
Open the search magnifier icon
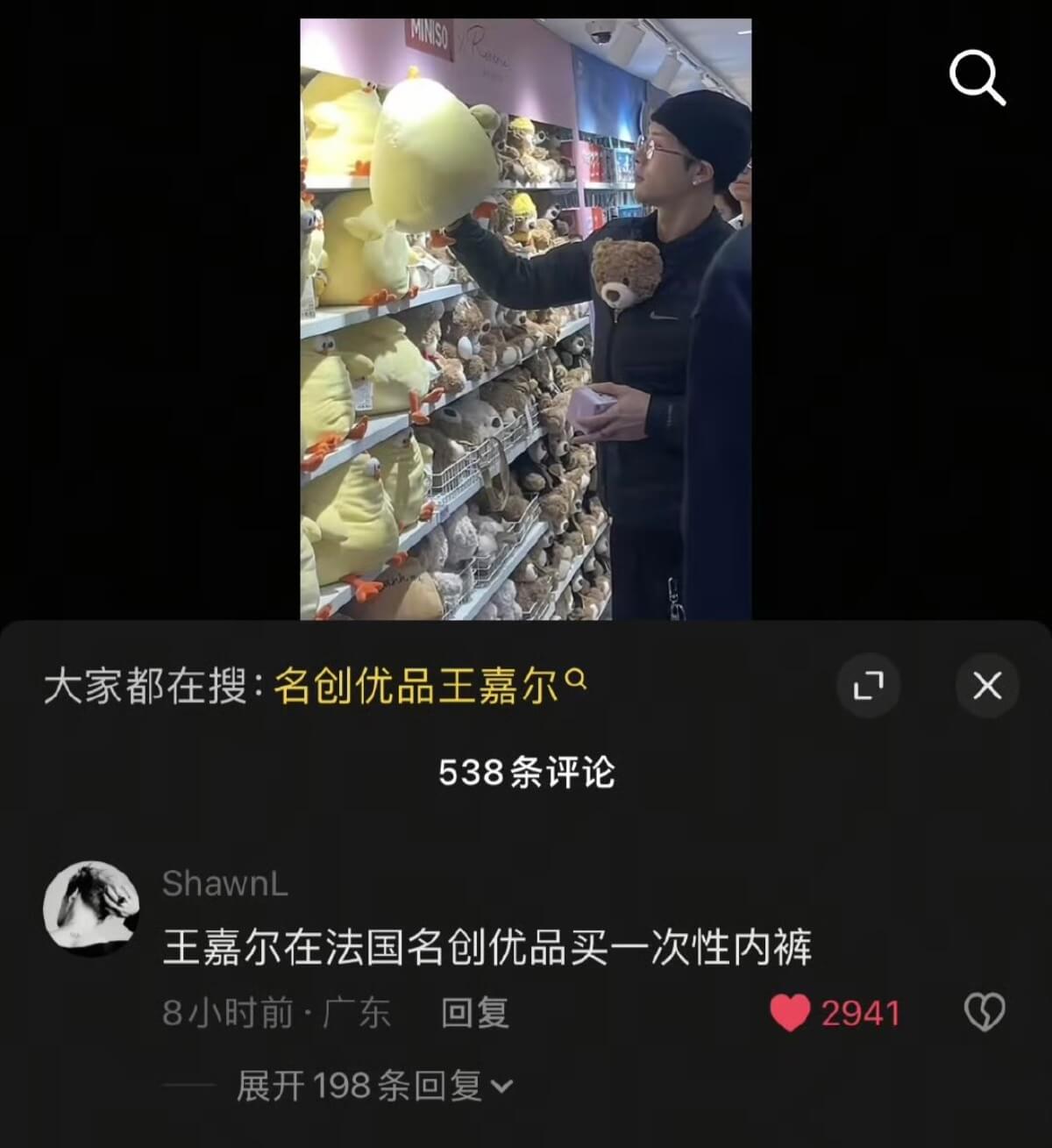(x=977, y=77)
